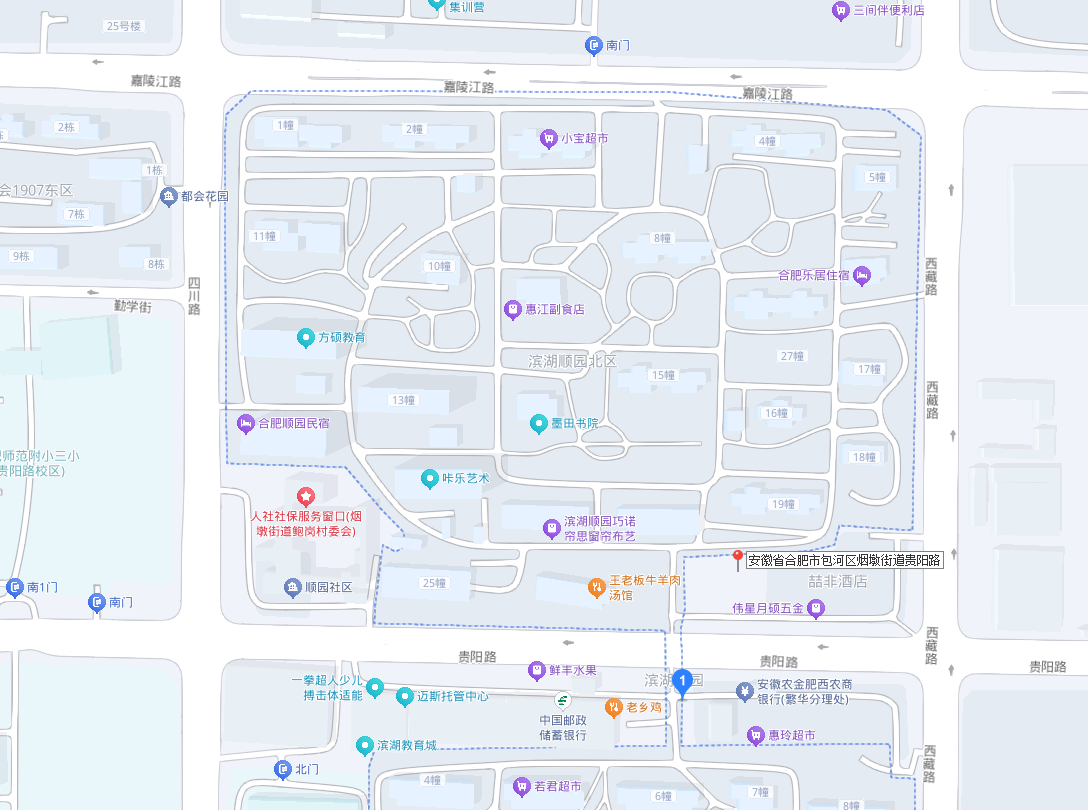Tap the 合肥乐居住宿 hotel marker
The width and height of the screenshot is (1088, 810).
click(x=863, y=275)
